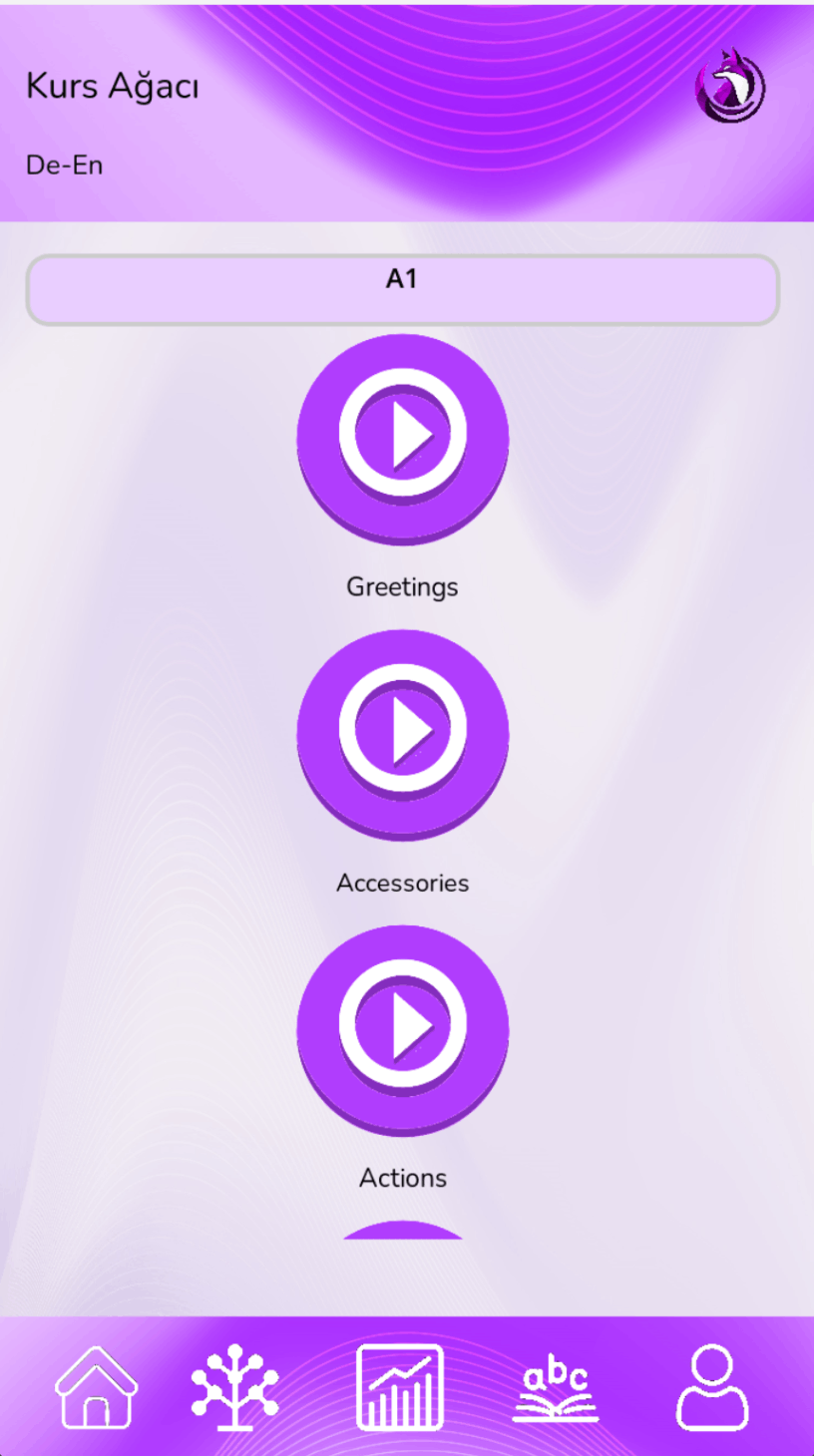Start the Actions lesson

403,1027
